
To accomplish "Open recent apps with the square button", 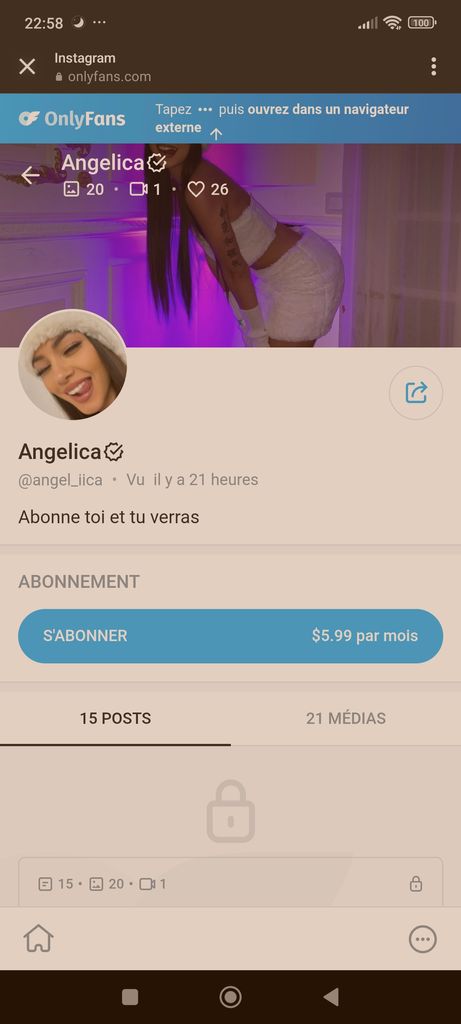I will click(x=130, y=997).
